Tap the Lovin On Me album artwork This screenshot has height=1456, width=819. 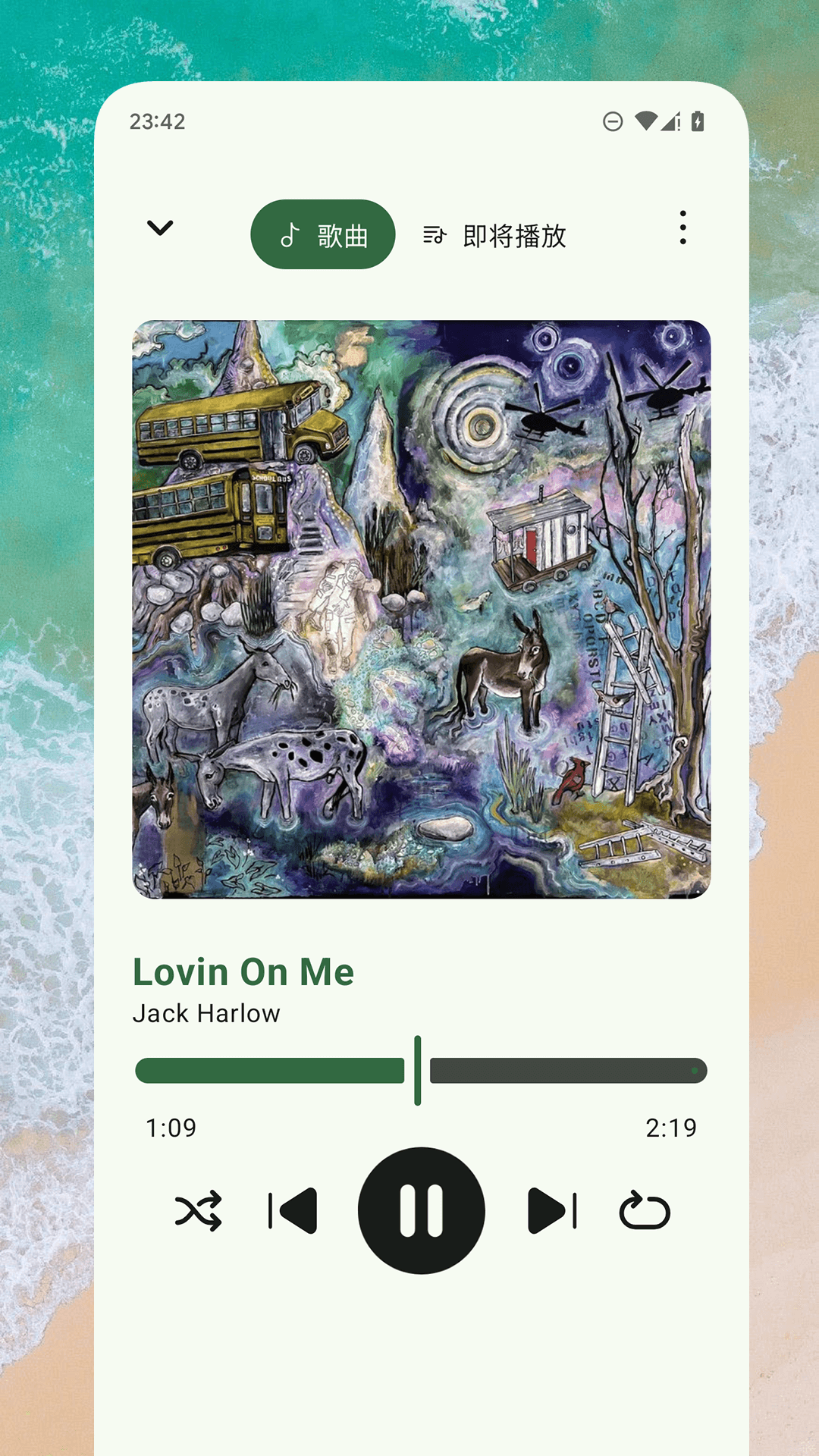[x=422, y=609]
